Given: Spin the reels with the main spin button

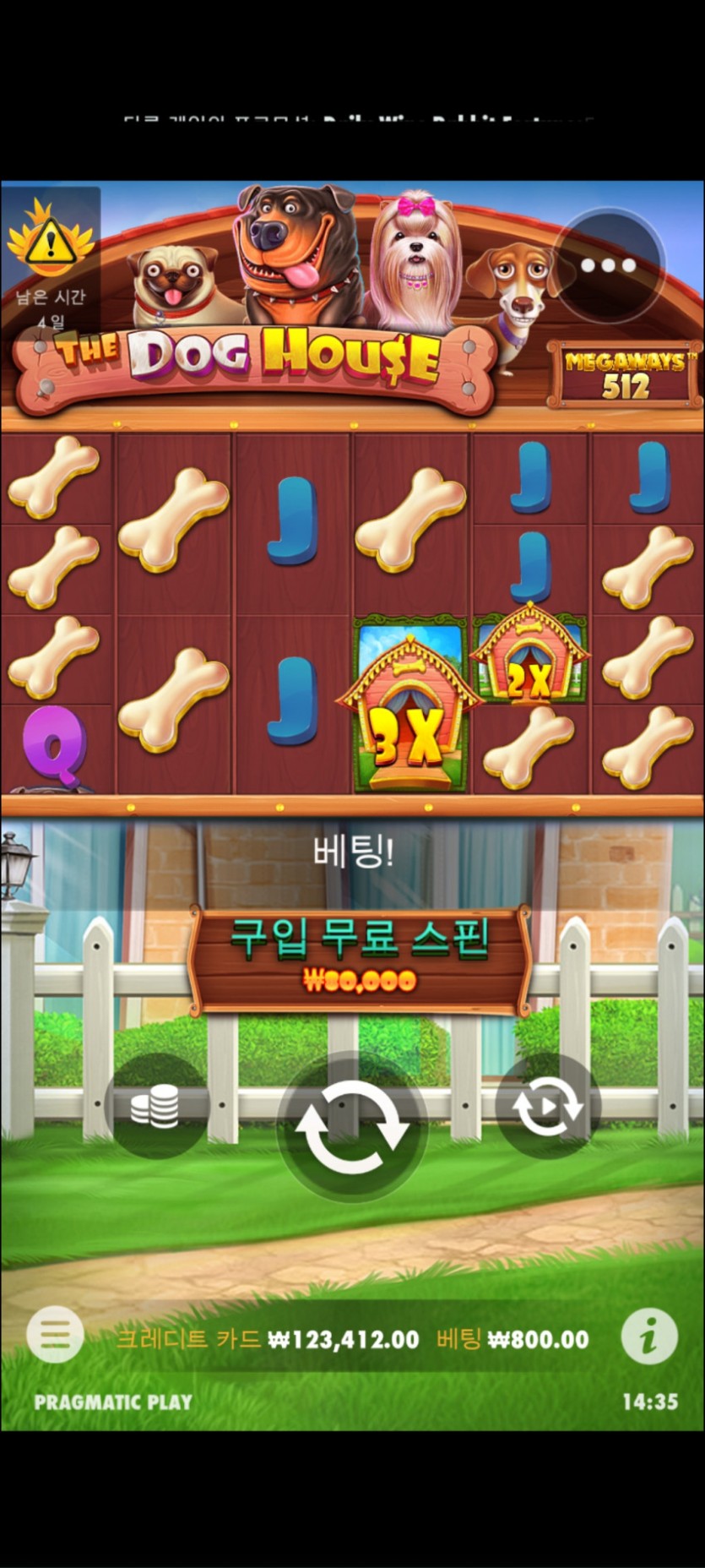Looking at the screenshot, I should pyautogui.click(x=352, y=1127).
